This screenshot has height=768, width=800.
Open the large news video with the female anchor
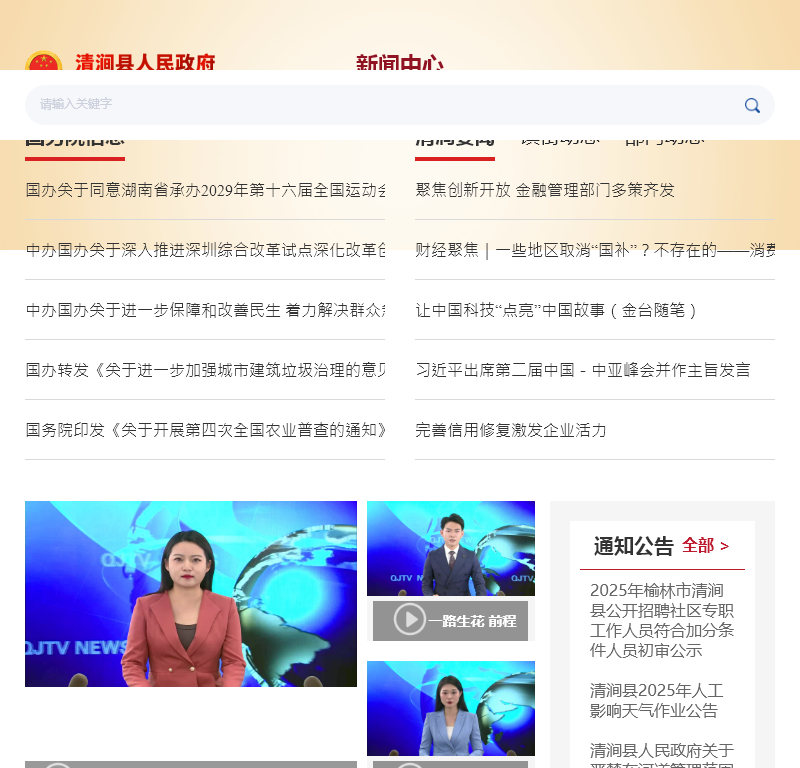[x=190, y=593]
